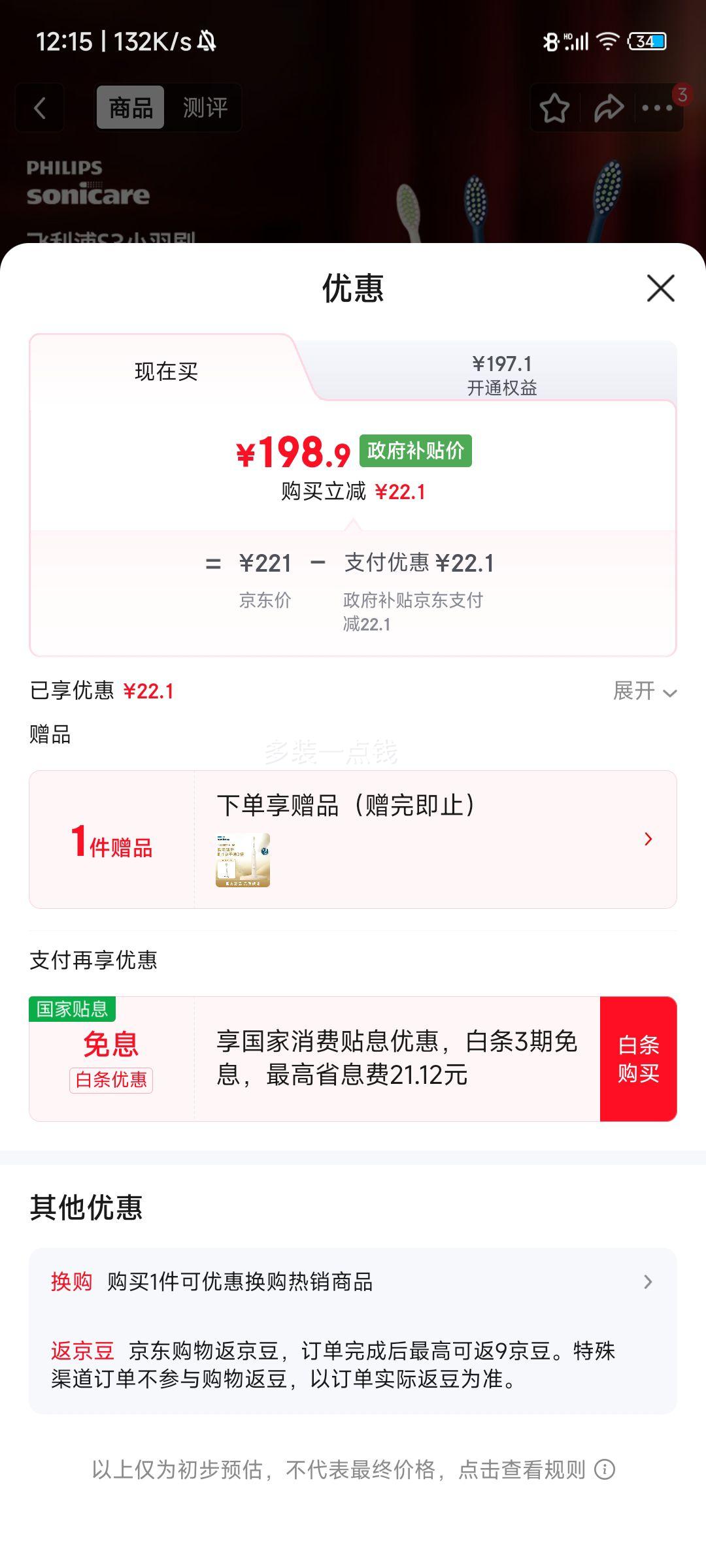
Task: Open gift details via the chevron arrow
Action: tap(648, 840)
